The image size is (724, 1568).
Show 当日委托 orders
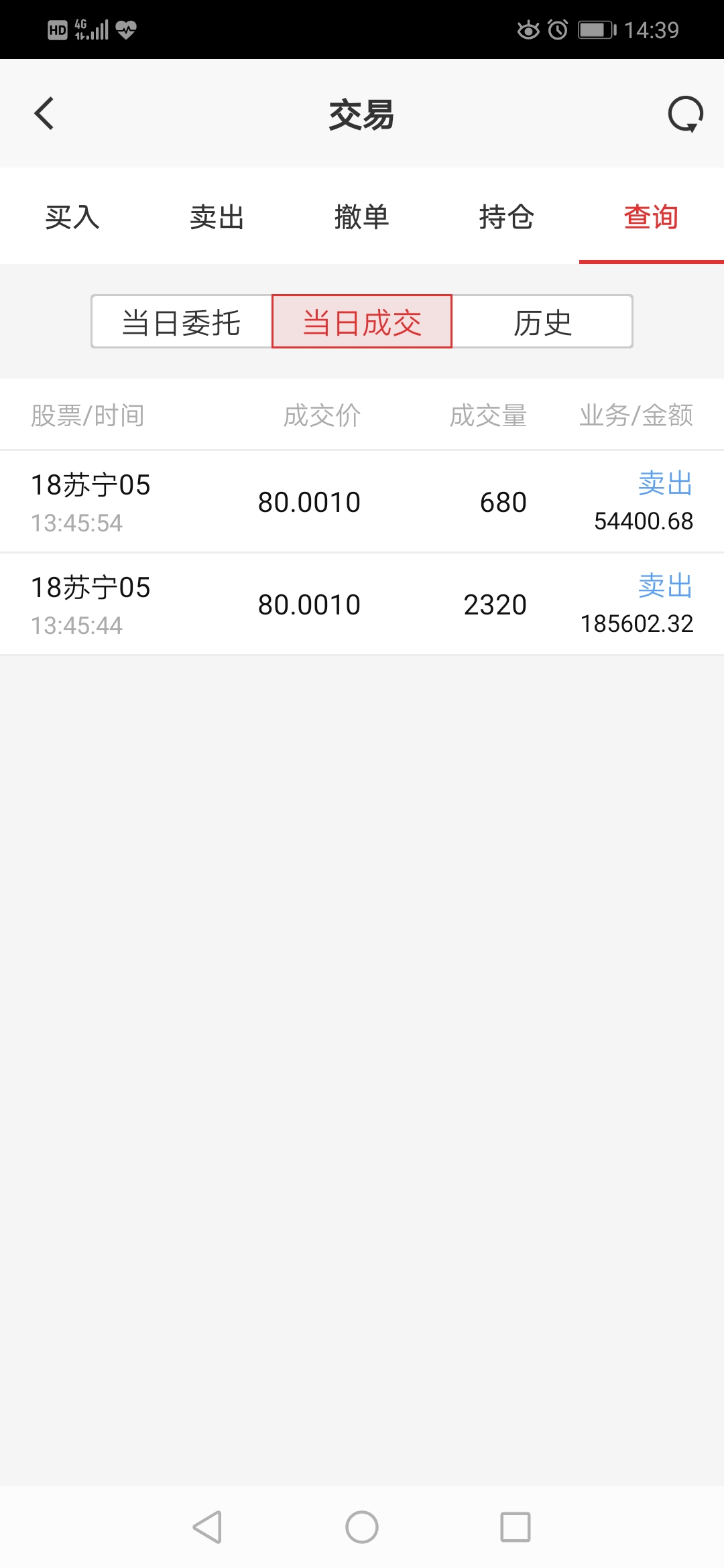pyautogui.click(x=182, y=322)
